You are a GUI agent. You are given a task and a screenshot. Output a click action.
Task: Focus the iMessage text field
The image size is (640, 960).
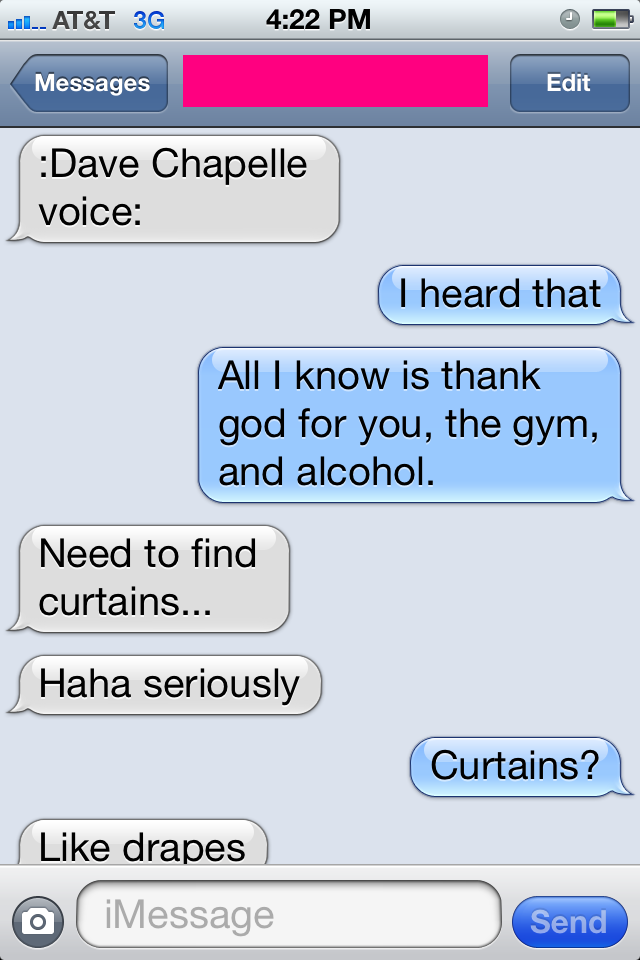point(288,914)
